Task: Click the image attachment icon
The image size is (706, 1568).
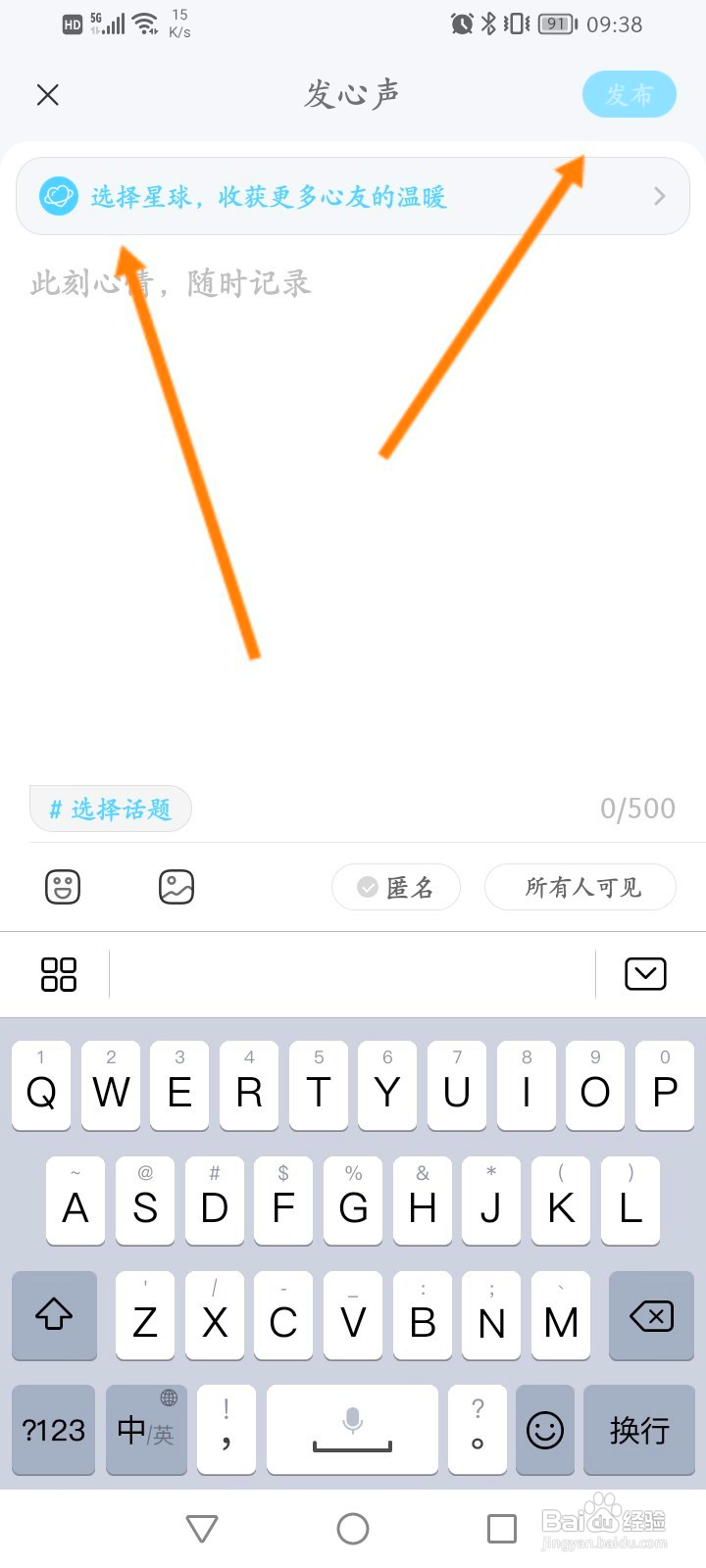Action: click(x=176, y=887)
